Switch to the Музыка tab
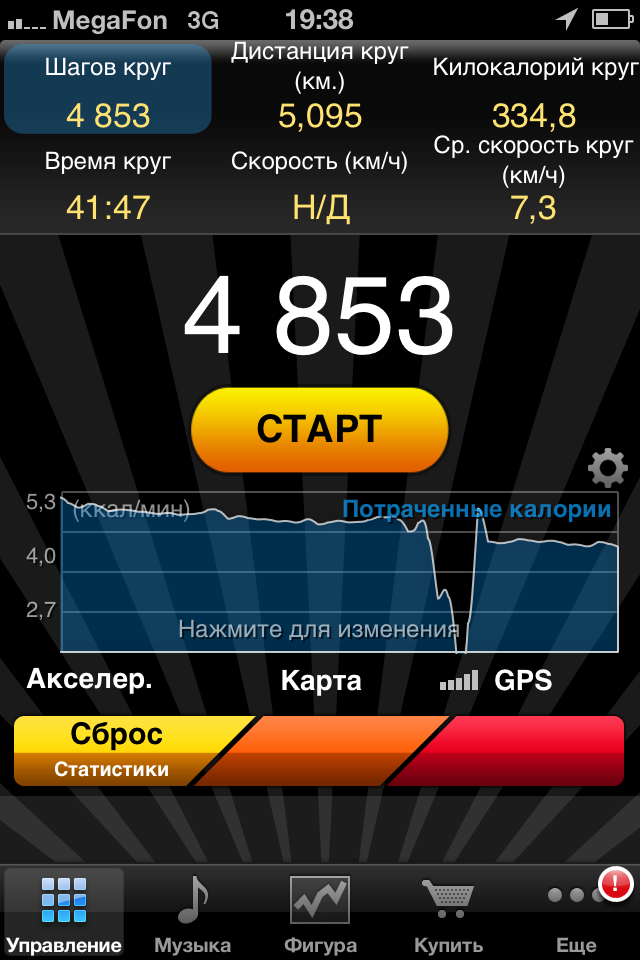This screenshot has height=960, width=640. 192,912
